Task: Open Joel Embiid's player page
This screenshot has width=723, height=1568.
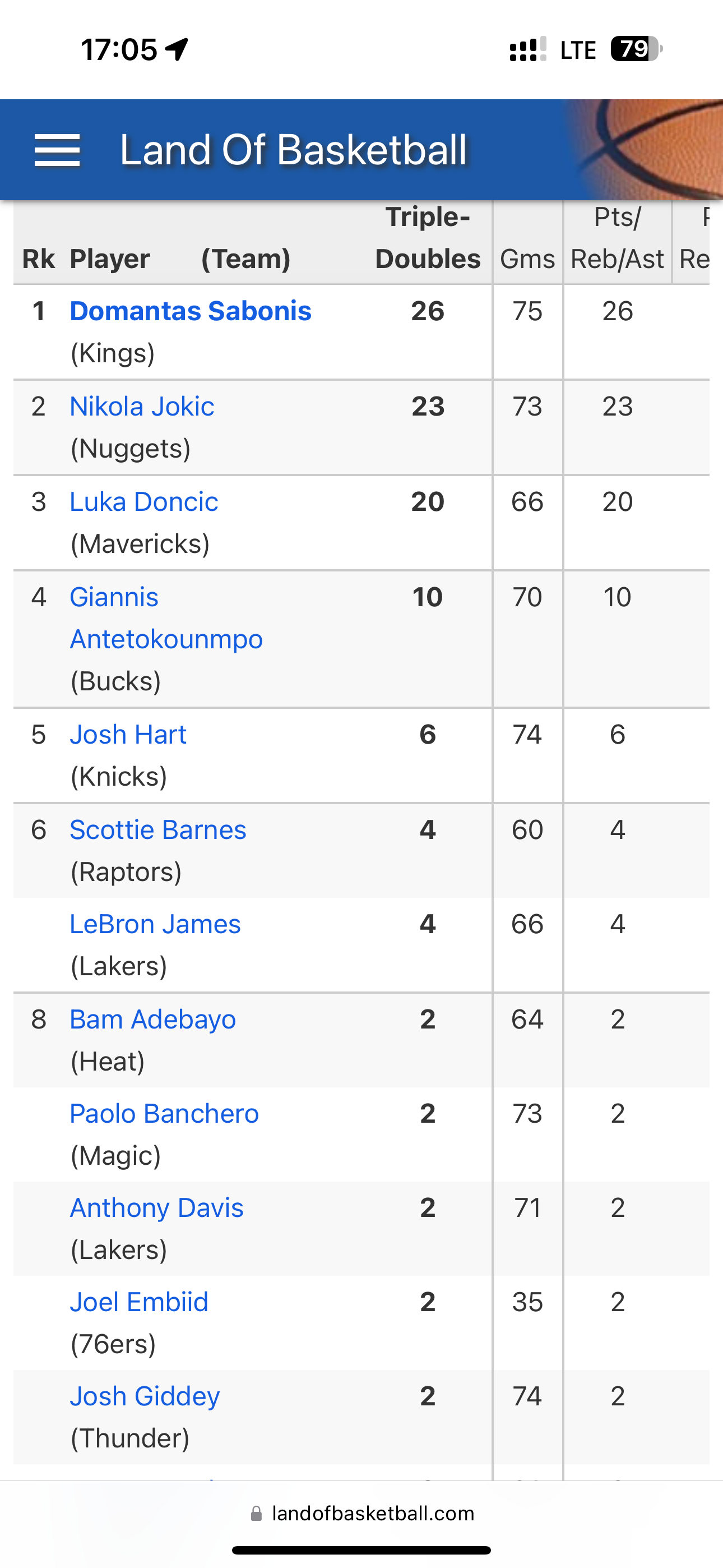Action: tap(139, 1303)
